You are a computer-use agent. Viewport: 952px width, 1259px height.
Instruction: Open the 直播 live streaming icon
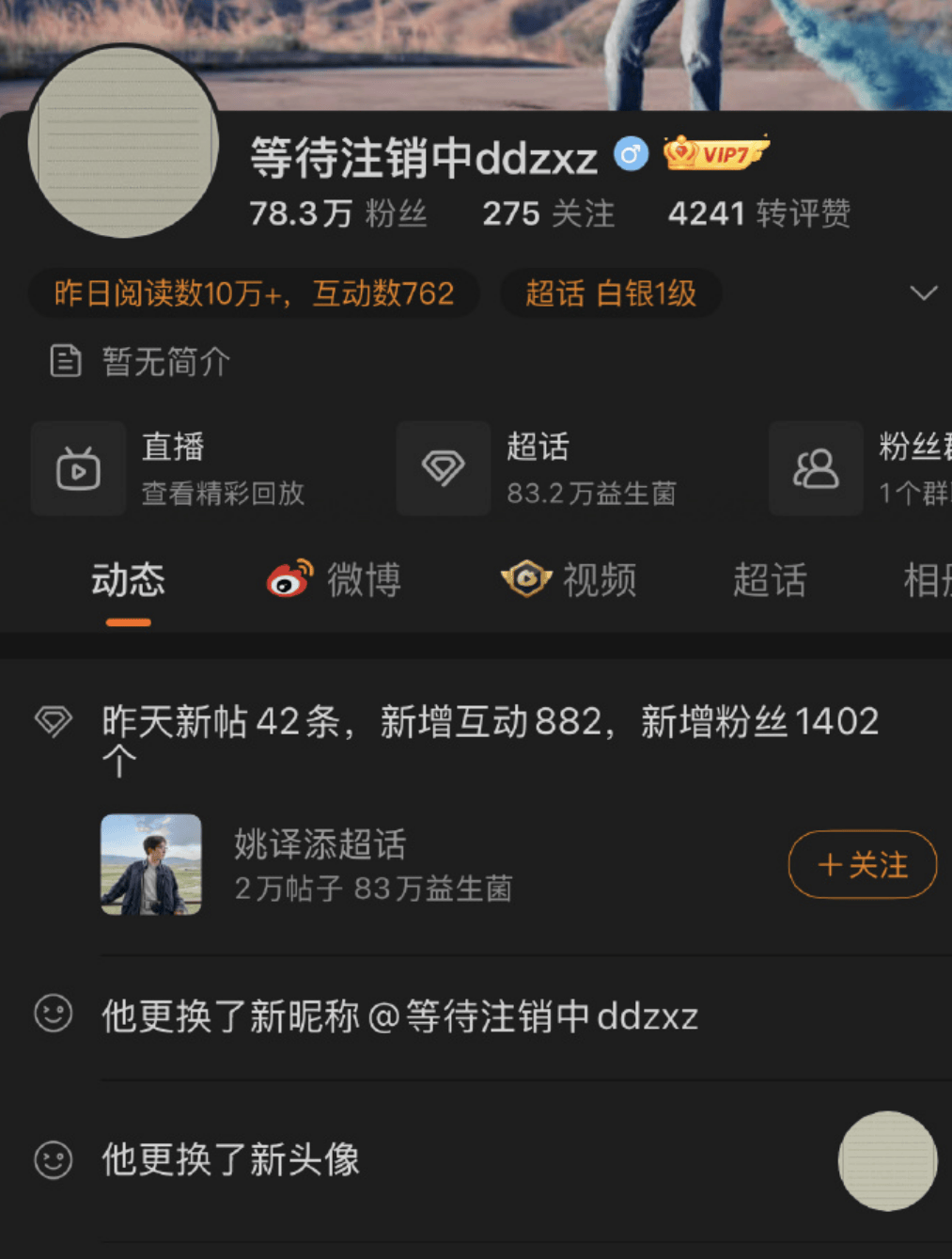(x=78, y=468)
